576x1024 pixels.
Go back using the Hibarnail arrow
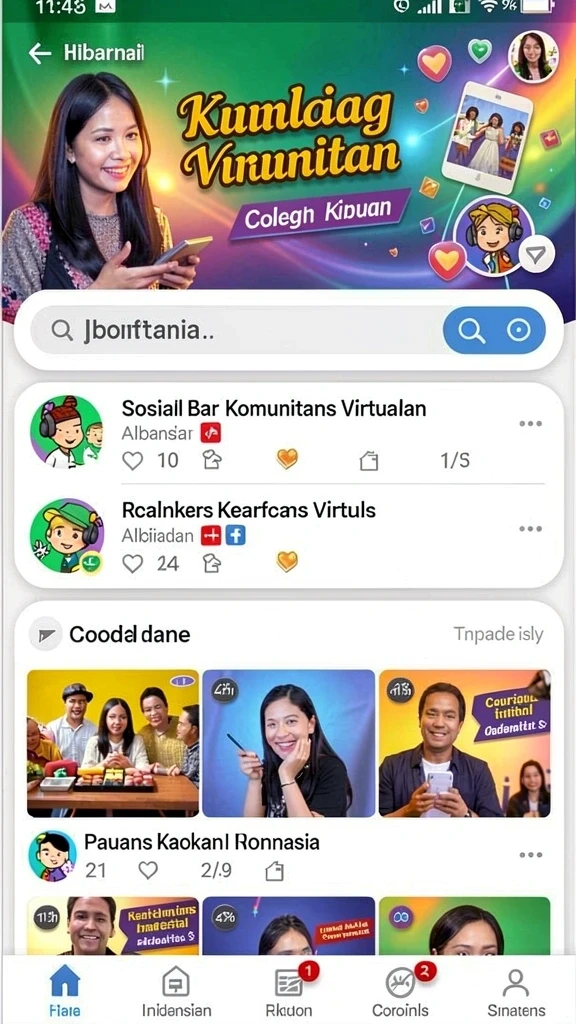(x=40, y=54)
